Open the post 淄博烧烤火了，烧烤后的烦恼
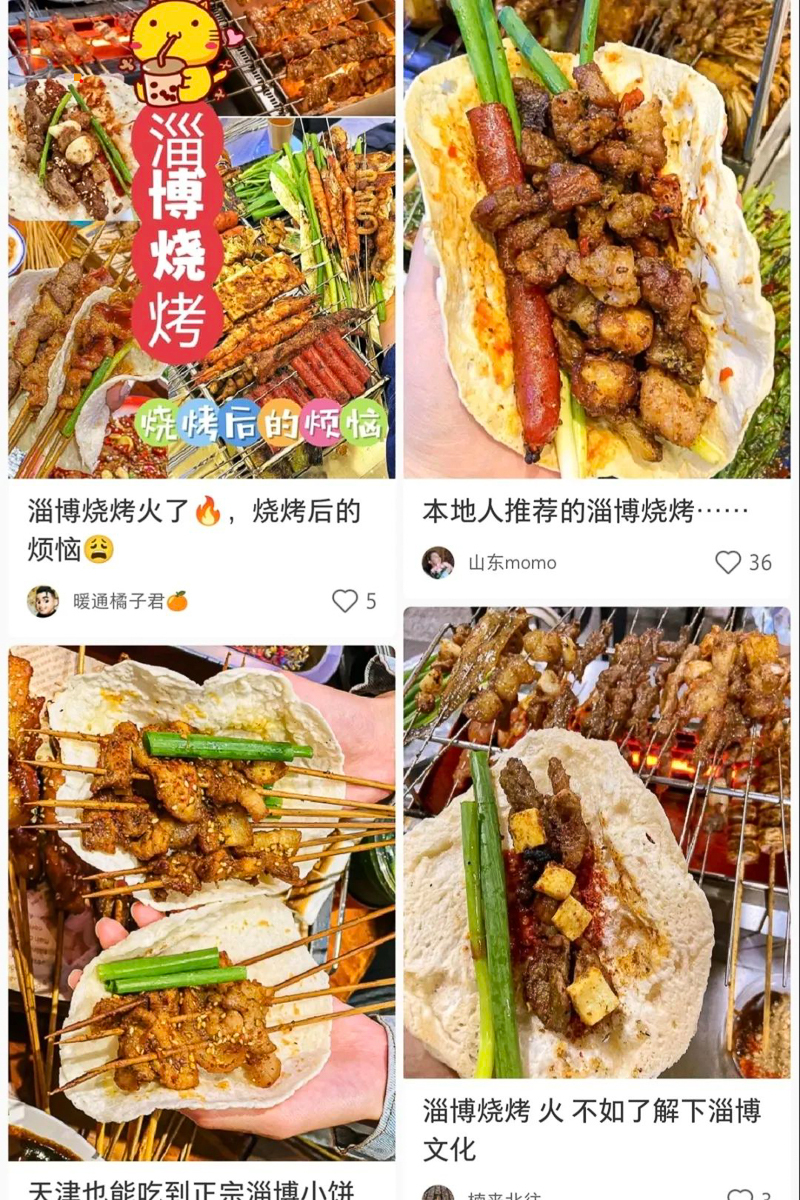The image size is (800, 1200). coord(200,240)
